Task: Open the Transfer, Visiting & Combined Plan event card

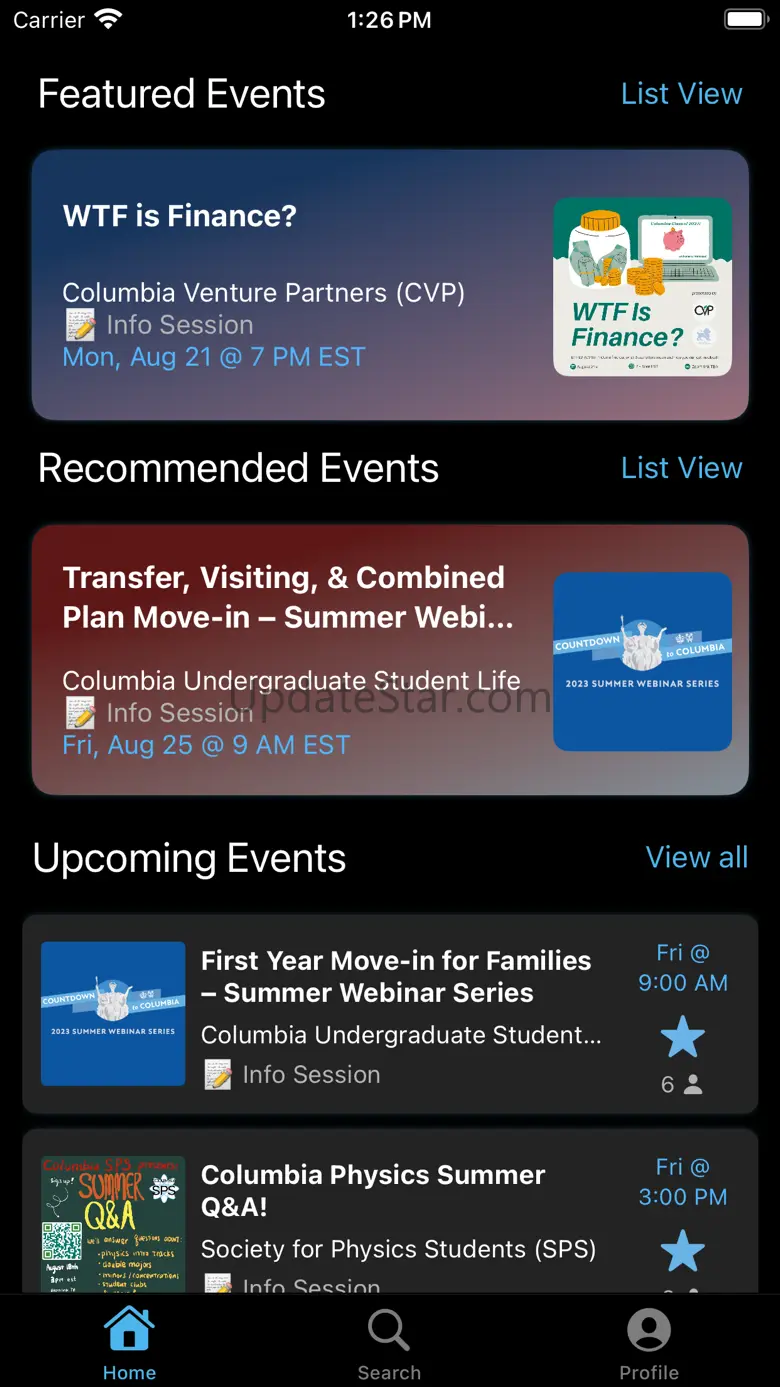Action: (x=390, y=660)
